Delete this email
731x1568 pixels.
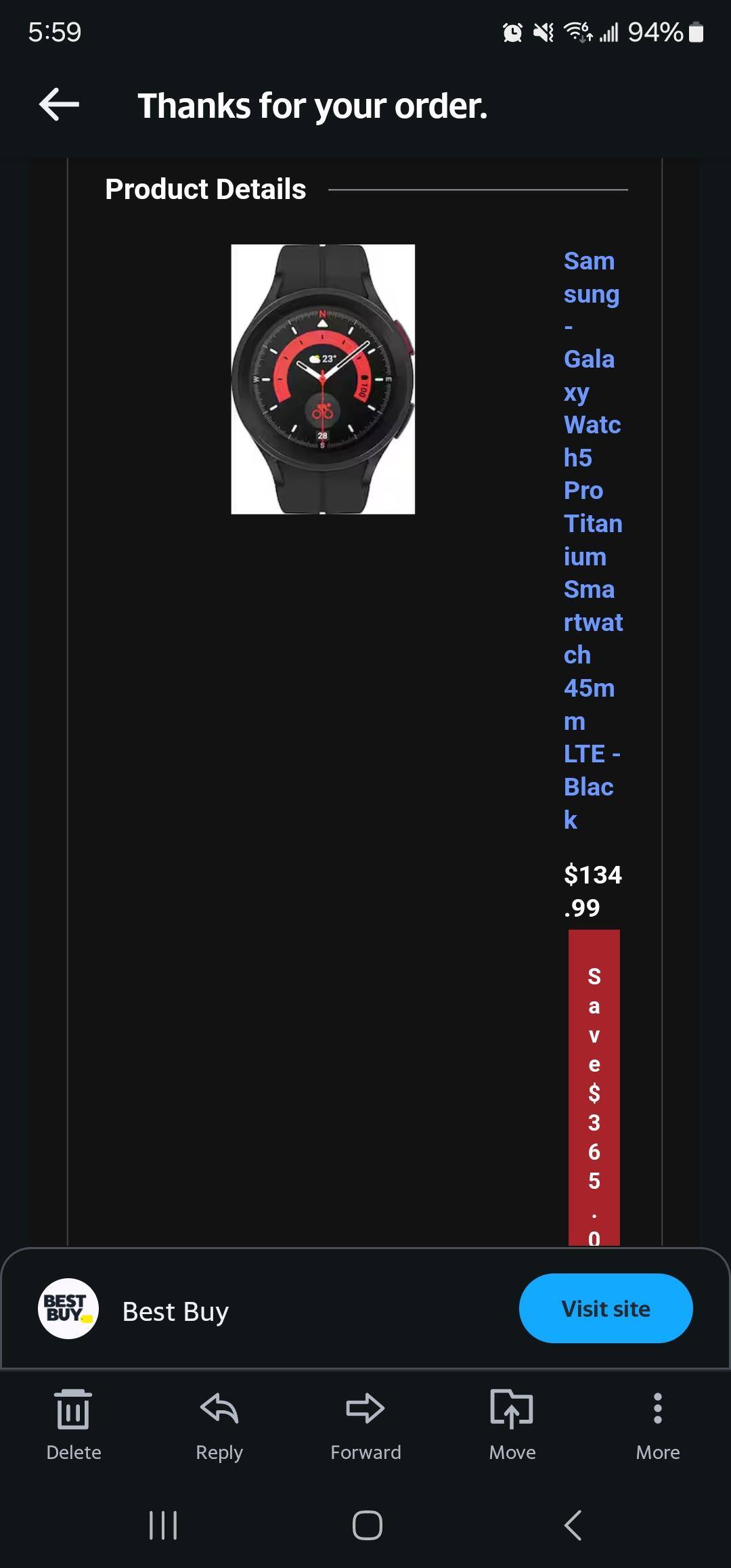pos(73,1423)
